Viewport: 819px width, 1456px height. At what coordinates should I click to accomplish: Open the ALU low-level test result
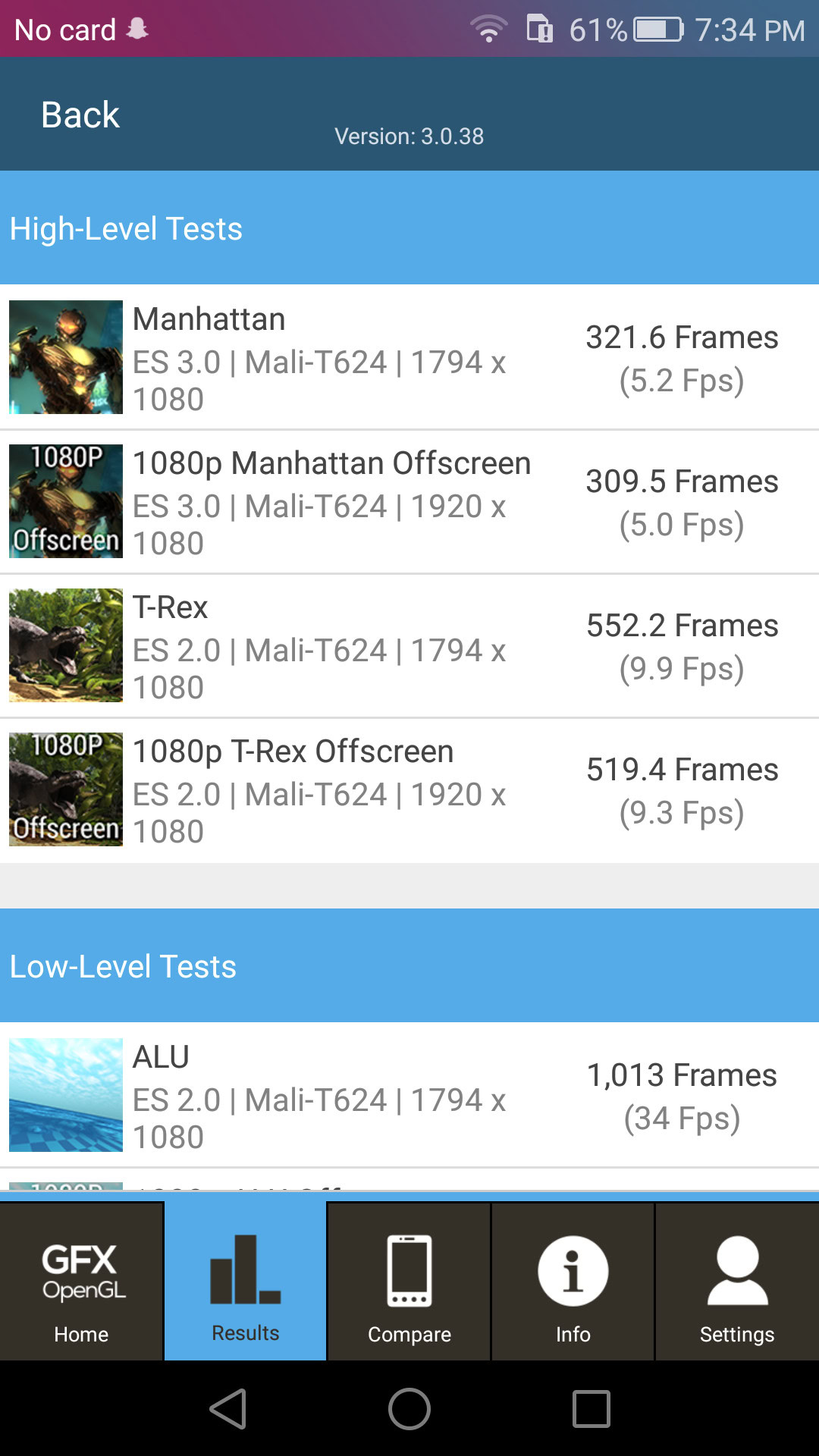(409, 1095)
